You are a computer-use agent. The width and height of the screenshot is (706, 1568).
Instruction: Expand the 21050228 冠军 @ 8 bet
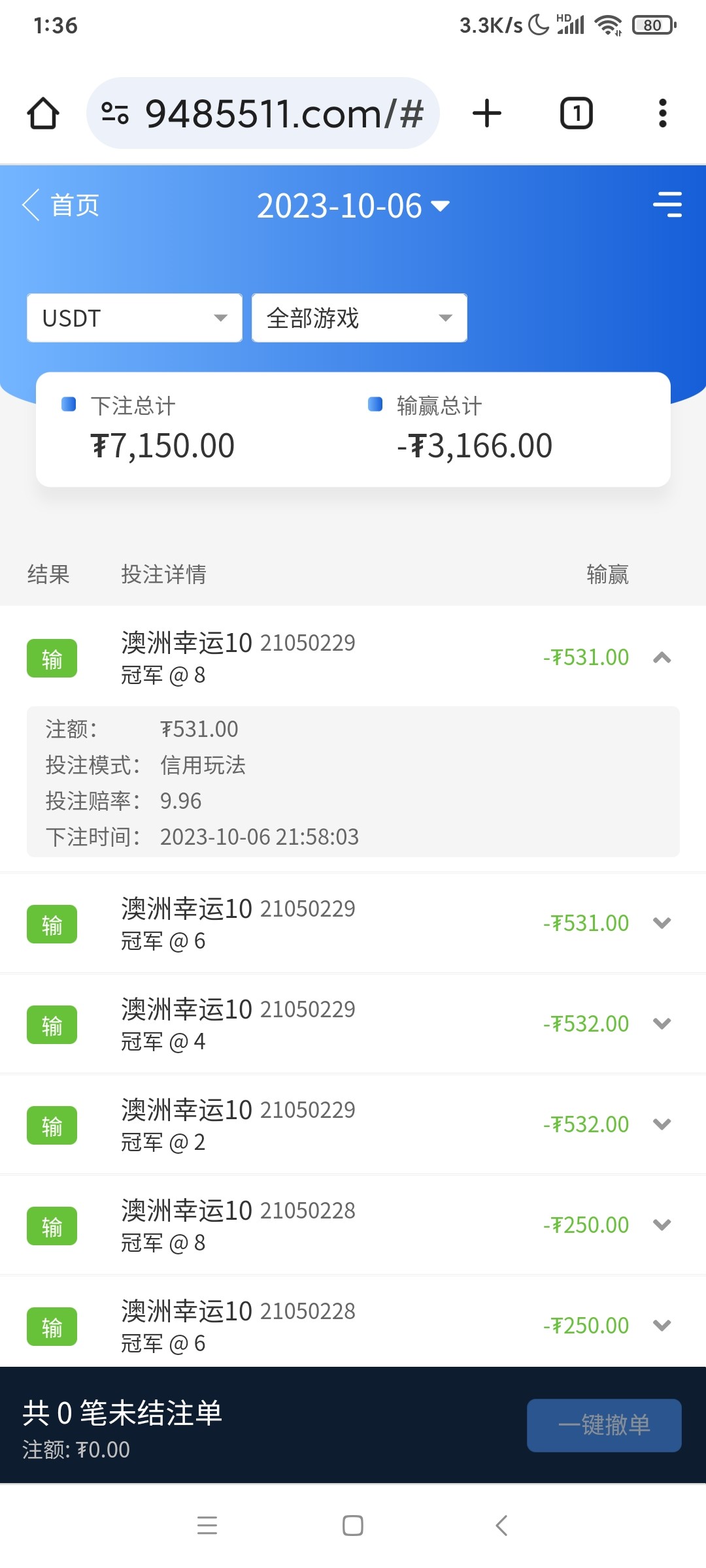coord(662,1225)
